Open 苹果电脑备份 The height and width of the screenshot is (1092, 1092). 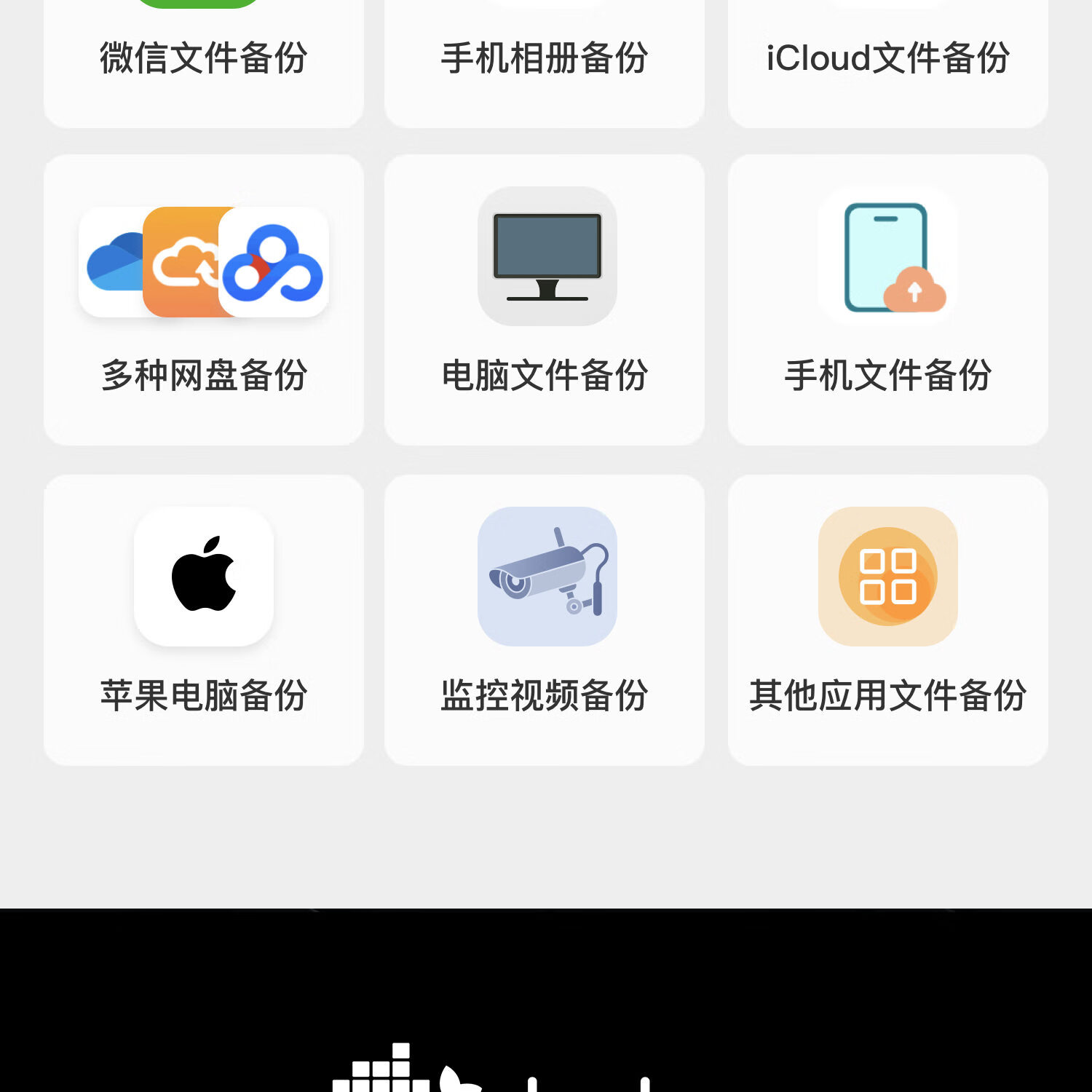(204, 620)
